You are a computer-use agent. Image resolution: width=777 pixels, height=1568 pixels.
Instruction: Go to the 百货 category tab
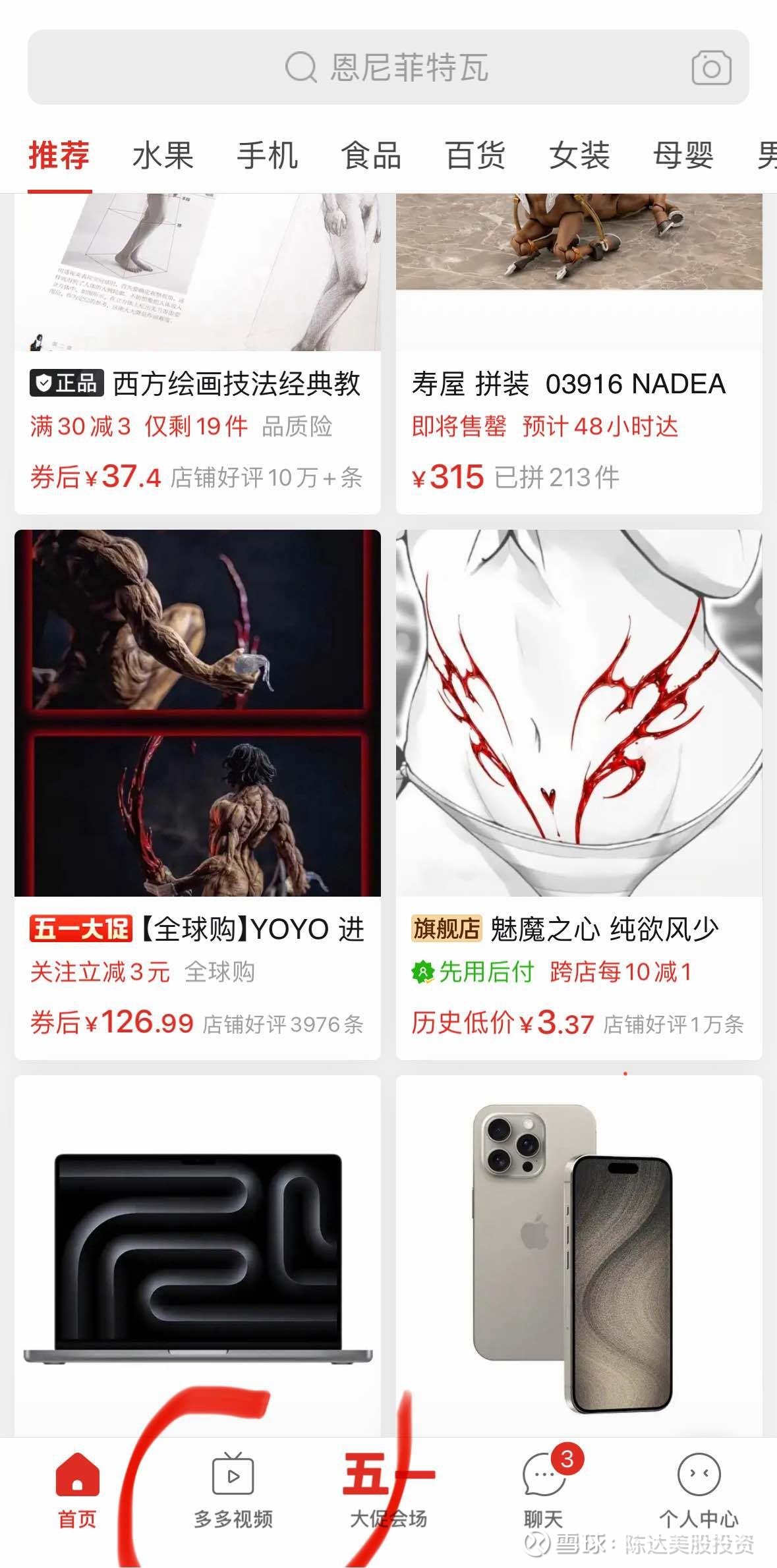click(x=475, y=156)
